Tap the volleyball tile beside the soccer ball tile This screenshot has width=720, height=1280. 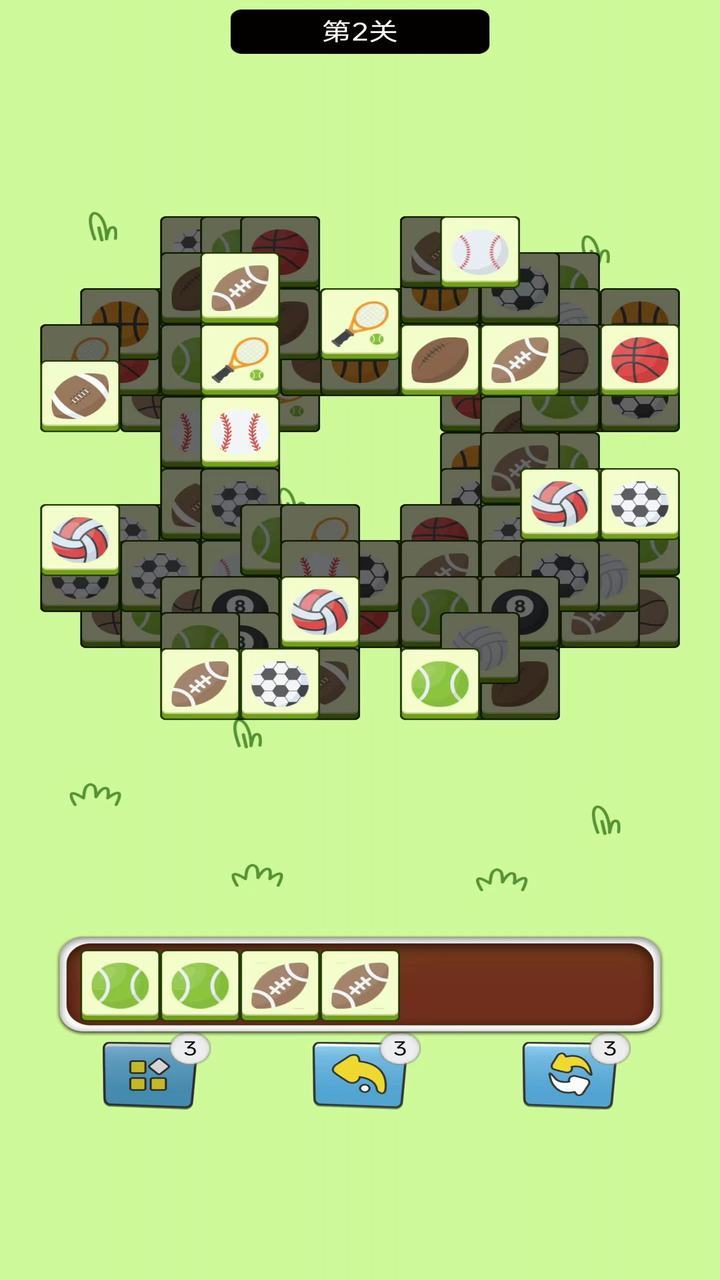(x=560, y=503)
